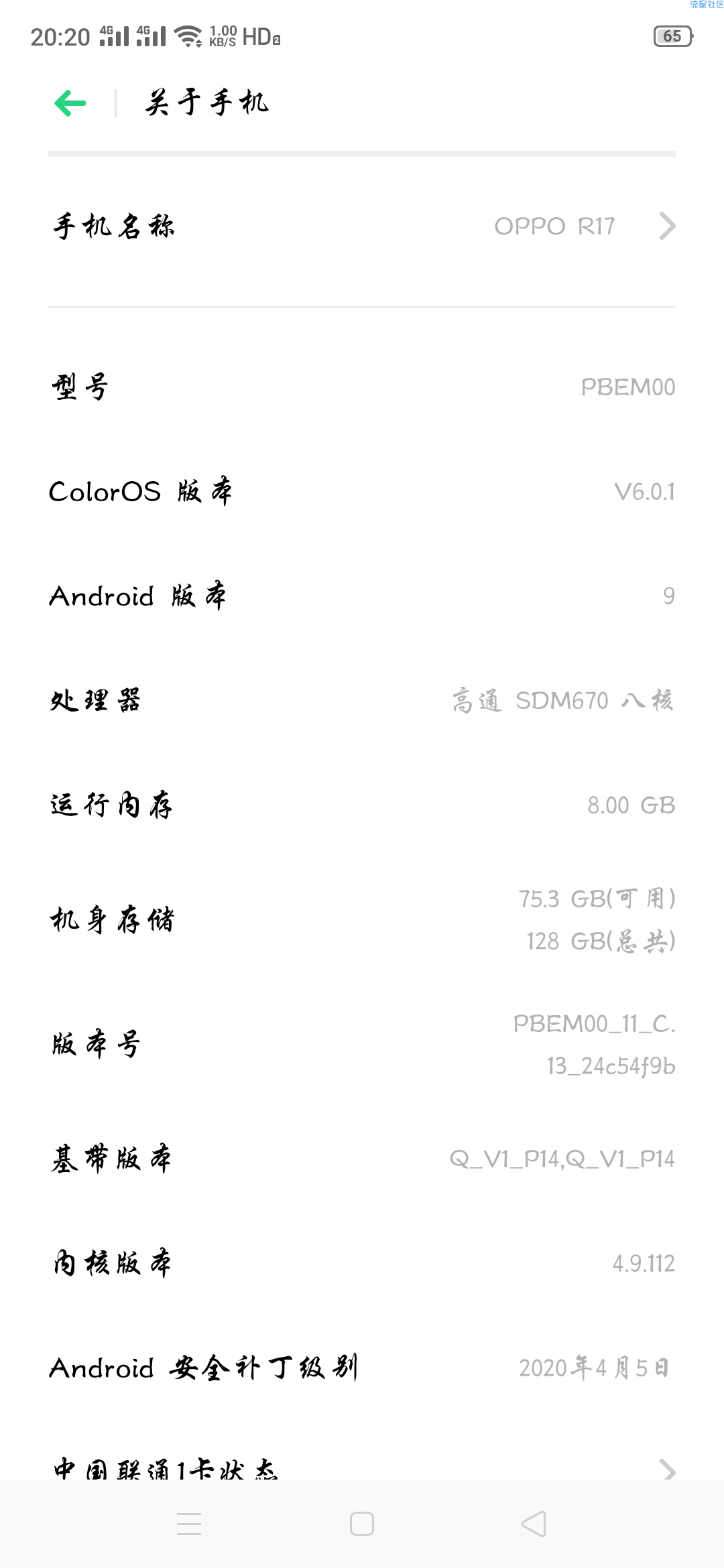The image size is (724, 1568).
Task: Open the 手机名称 OPPO R17 row
Action: (362, 226)
